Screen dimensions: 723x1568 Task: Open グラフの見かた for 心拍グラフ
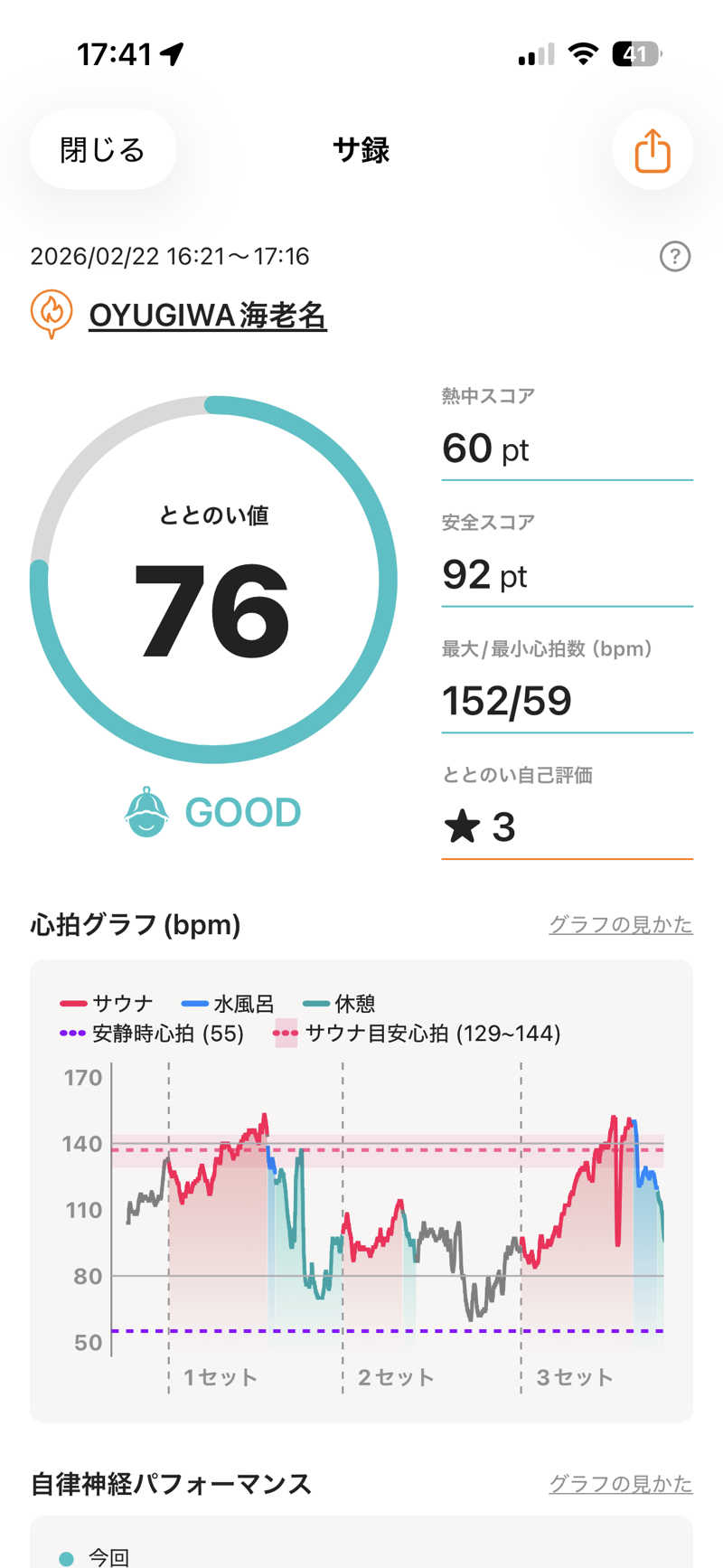(620, 924)
